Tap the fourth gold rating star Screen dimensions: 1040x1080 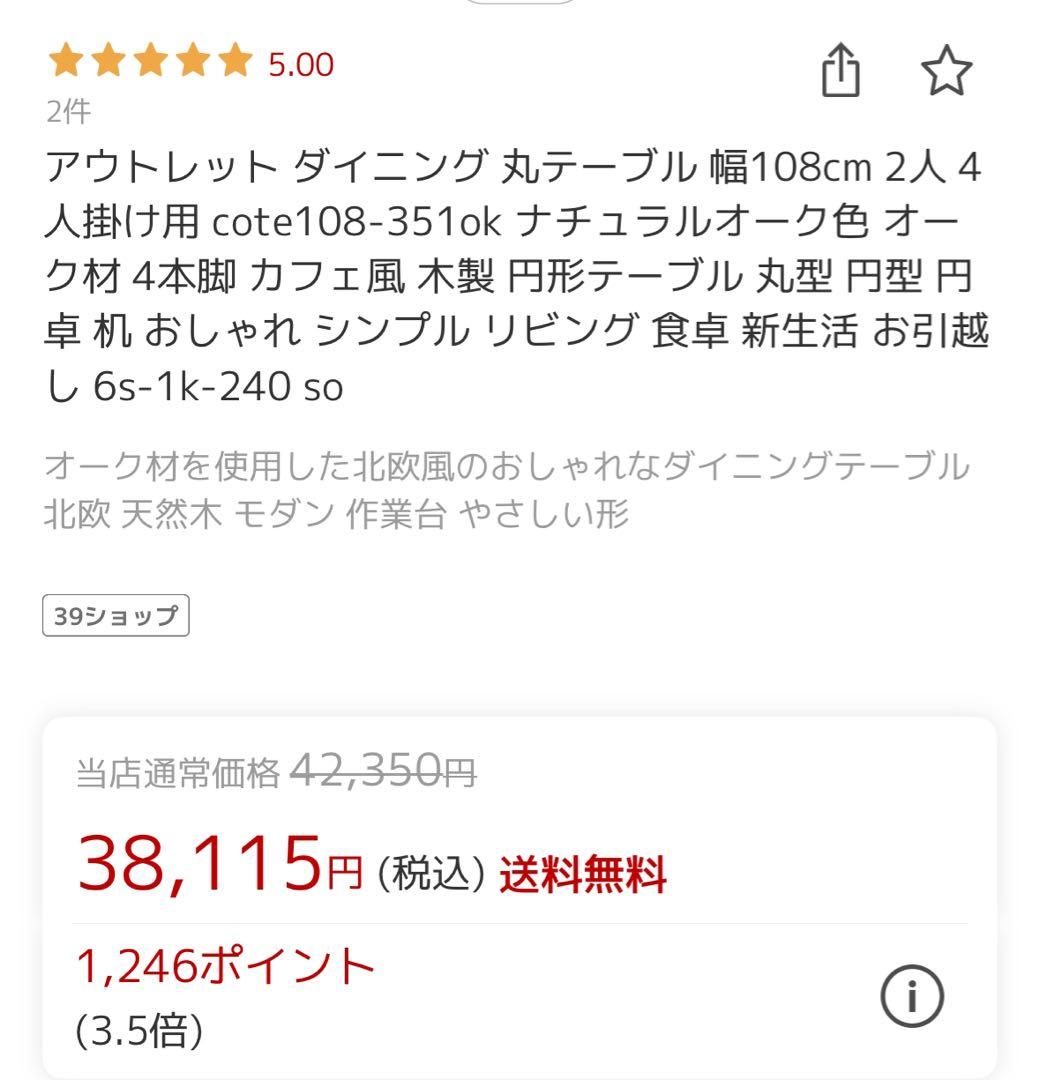click(x=193, y=62)
